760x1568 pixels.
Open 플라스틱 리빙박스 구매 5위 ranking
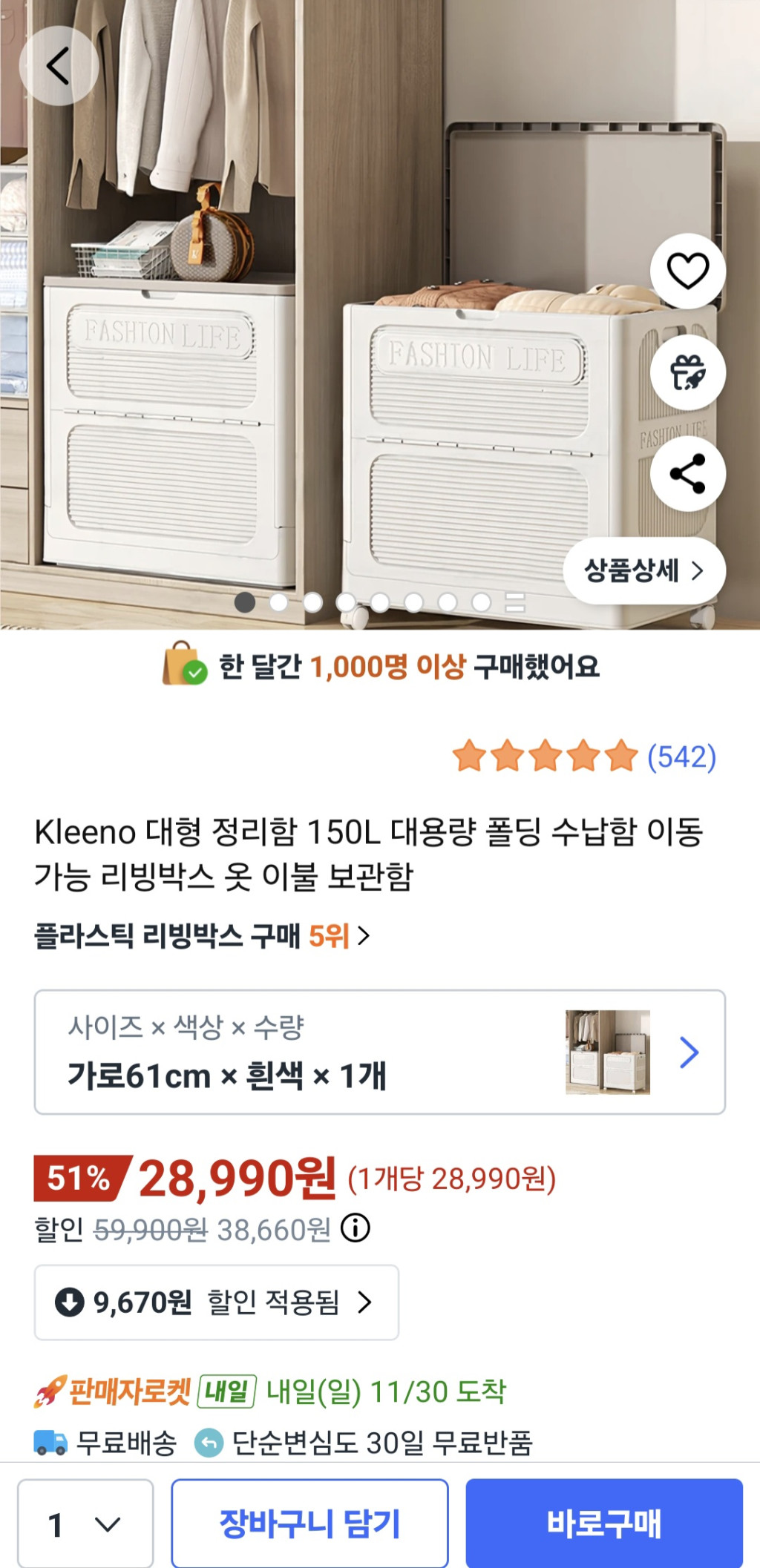pyautogui.click(x=202, y=936)
